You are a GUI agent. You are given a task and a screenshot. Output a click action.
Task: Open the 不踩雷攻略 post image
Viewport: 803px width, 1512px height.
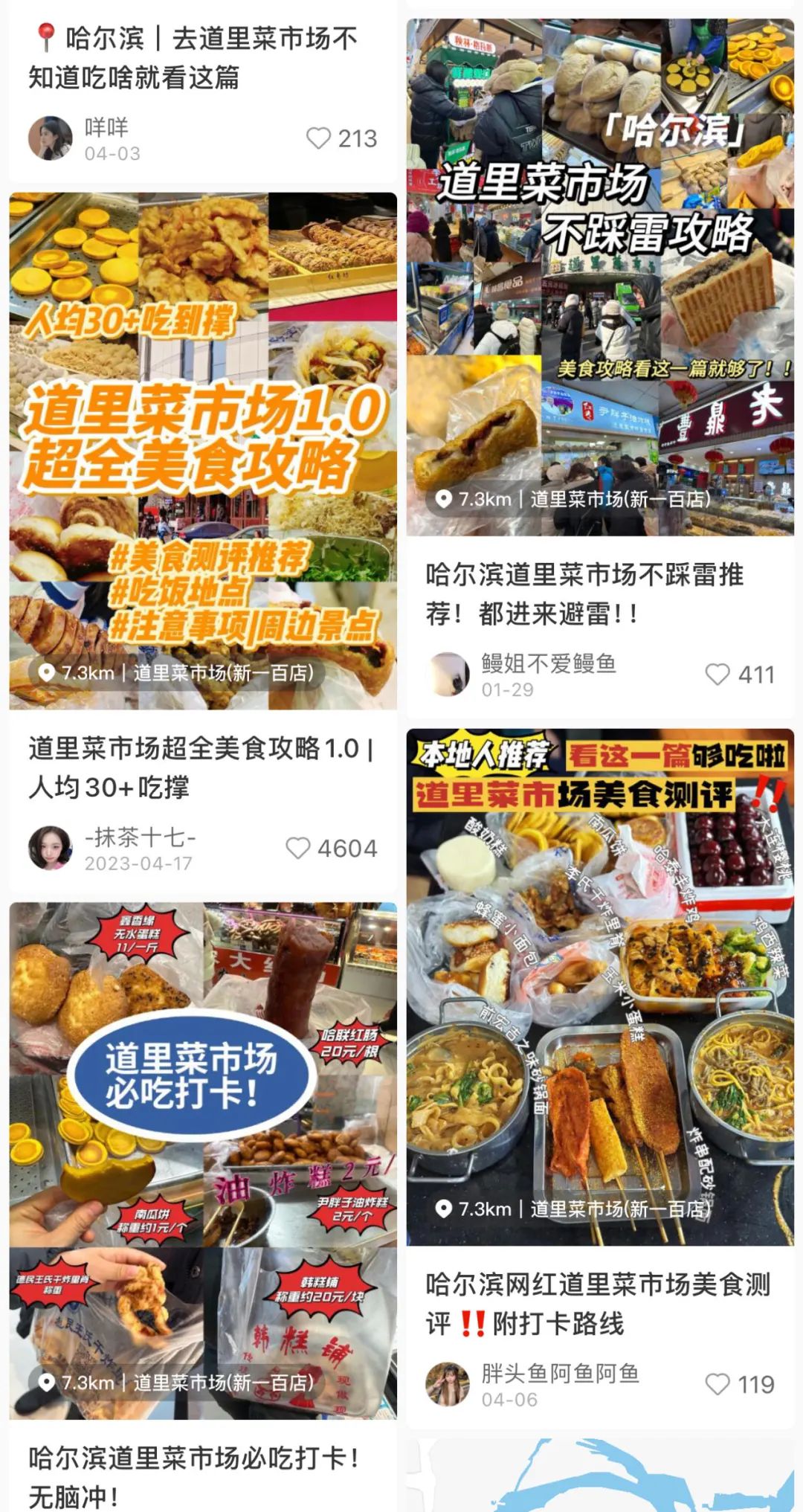[x=600, y=277]
